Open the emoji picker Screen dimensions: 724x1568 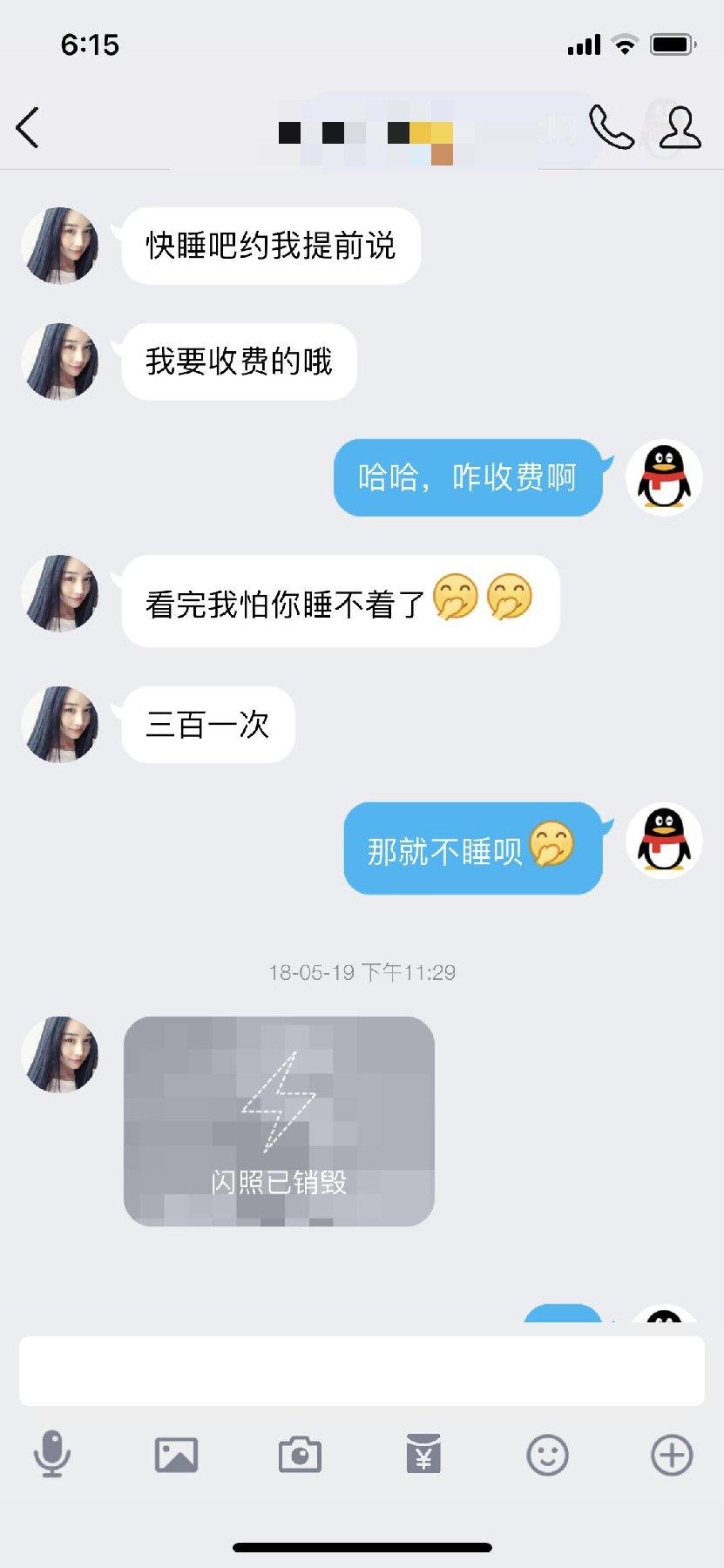(x=547, y=1453)
